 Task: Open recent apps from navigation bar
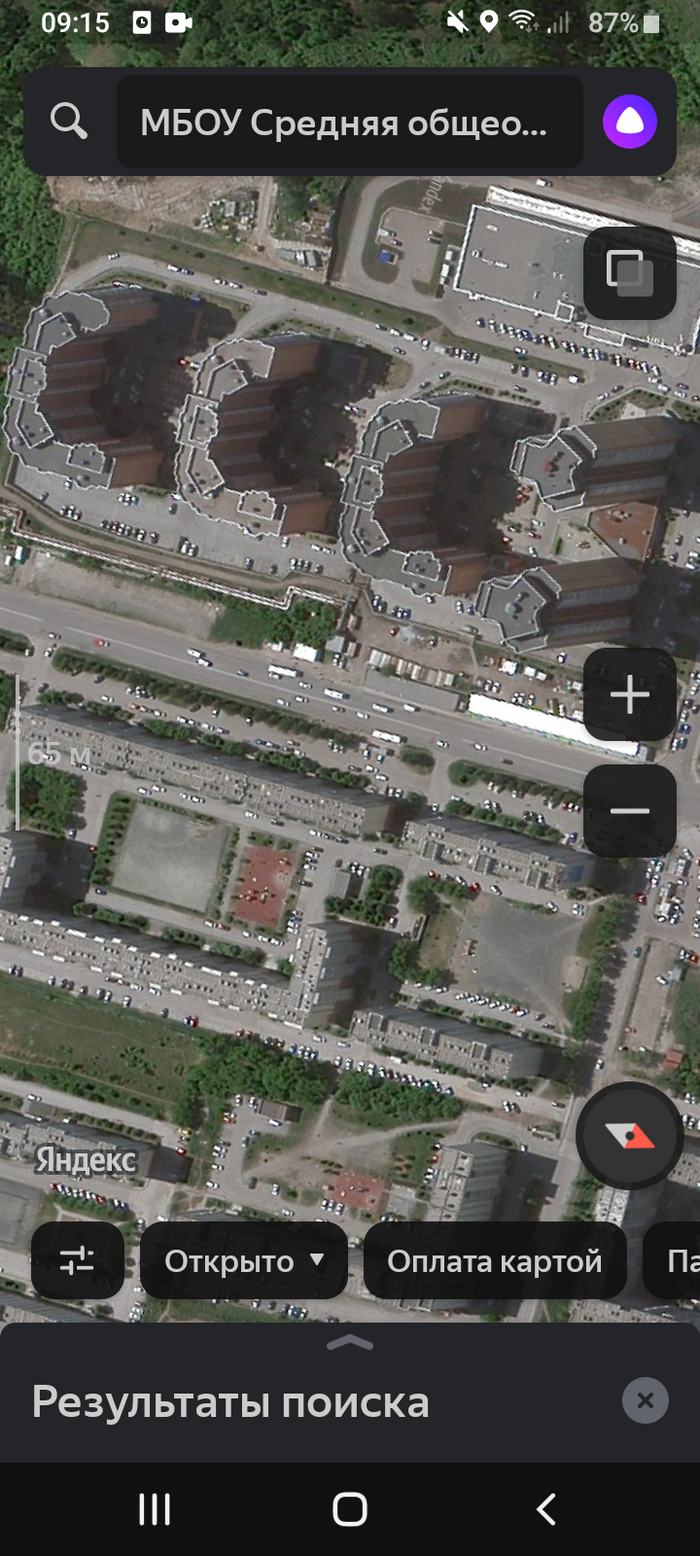154,1509
